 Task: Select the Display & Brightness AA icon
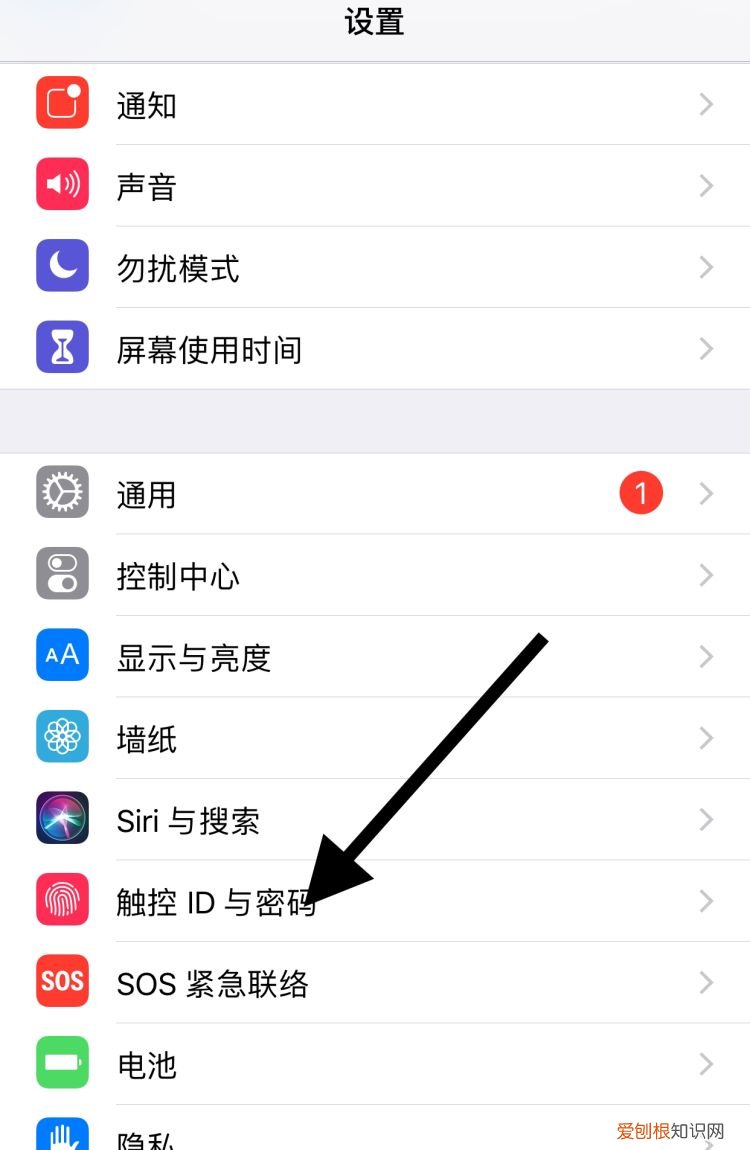(61, 656)
